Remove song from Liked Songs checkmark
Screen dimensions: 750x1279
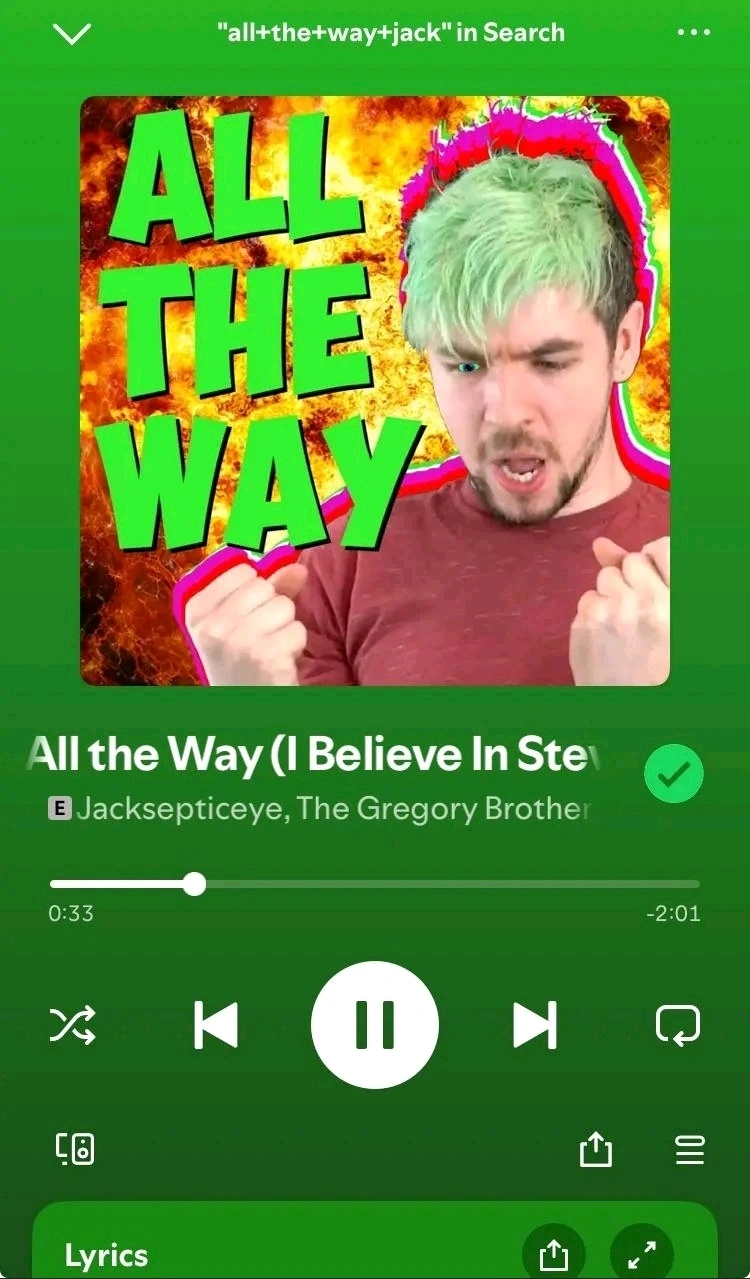point(674,773)
